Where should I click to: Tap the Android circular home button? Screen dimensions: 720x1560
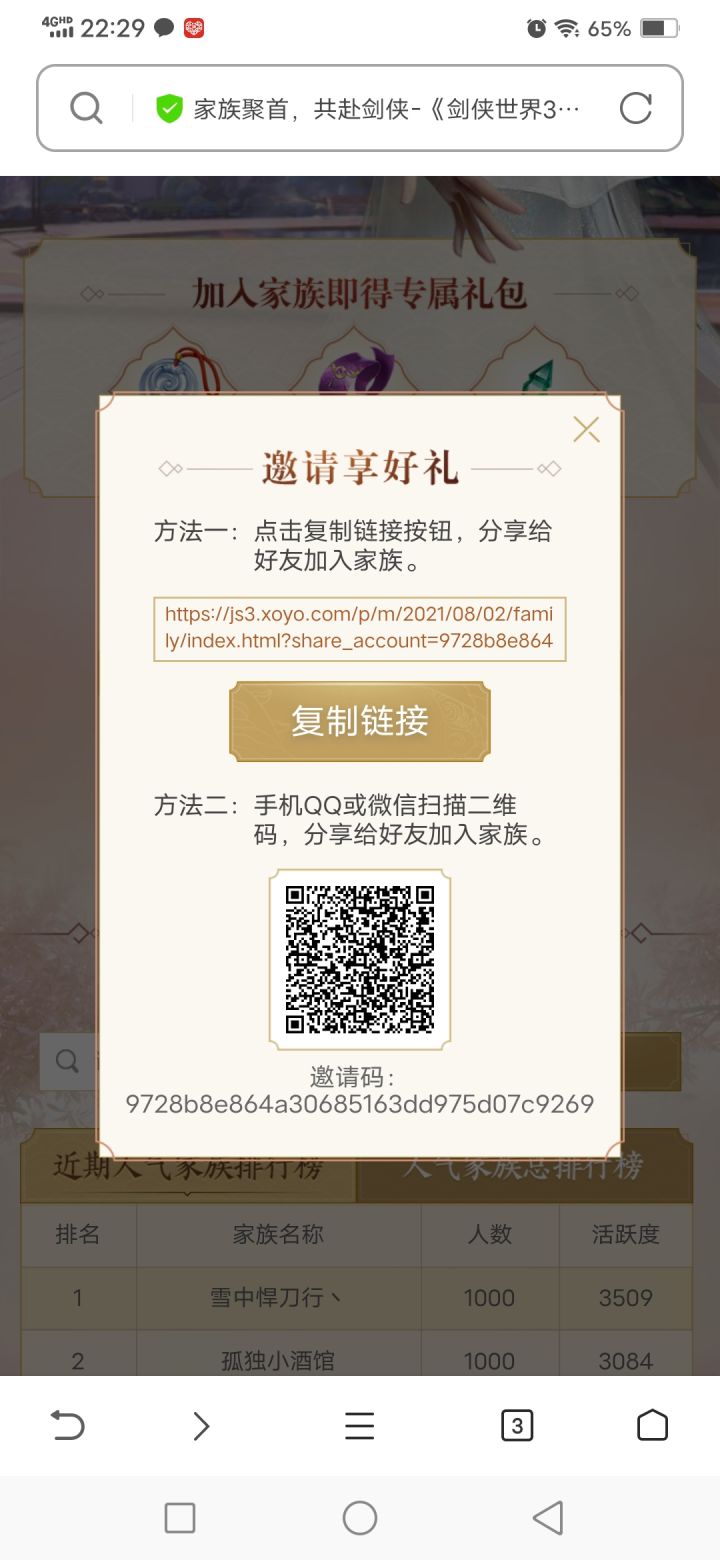360,1516
